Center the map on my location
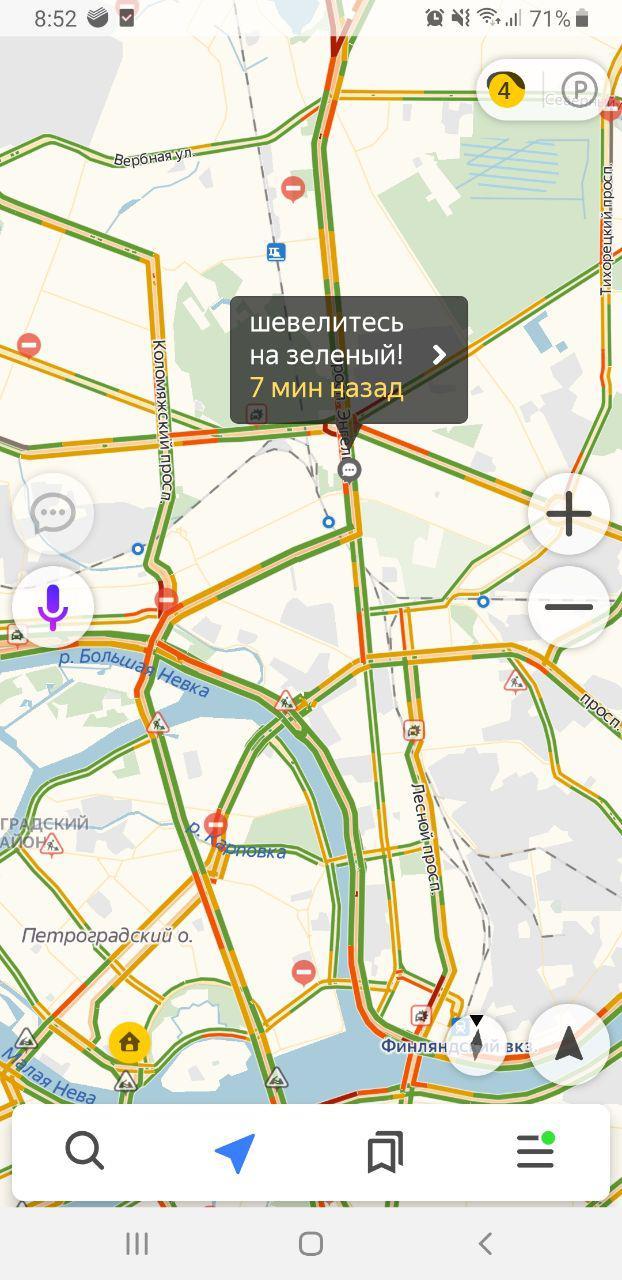The height and width of the screenshot is (1280, 622). [569, 1045]
